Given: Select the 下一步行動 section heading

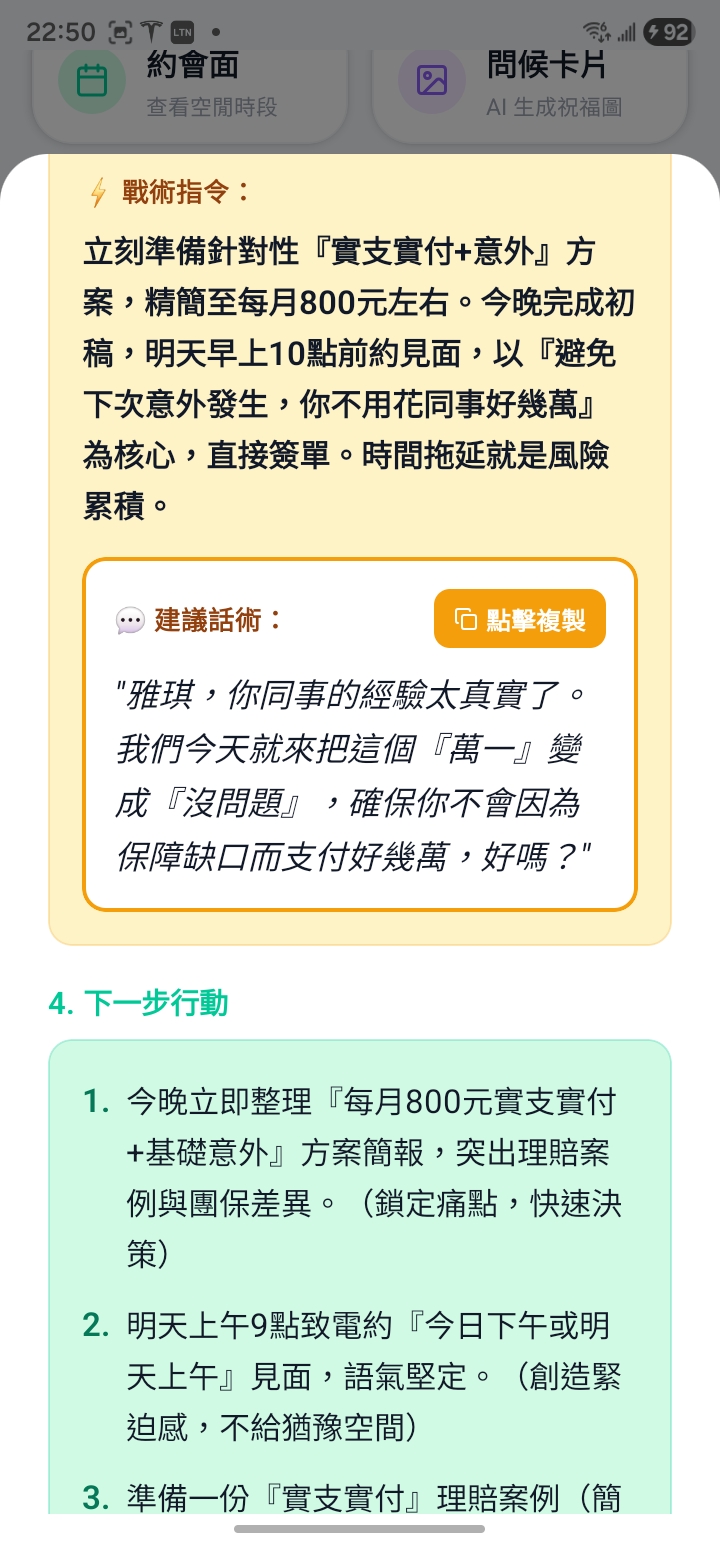Looking at the screenshot, I should coord(140,1003).
